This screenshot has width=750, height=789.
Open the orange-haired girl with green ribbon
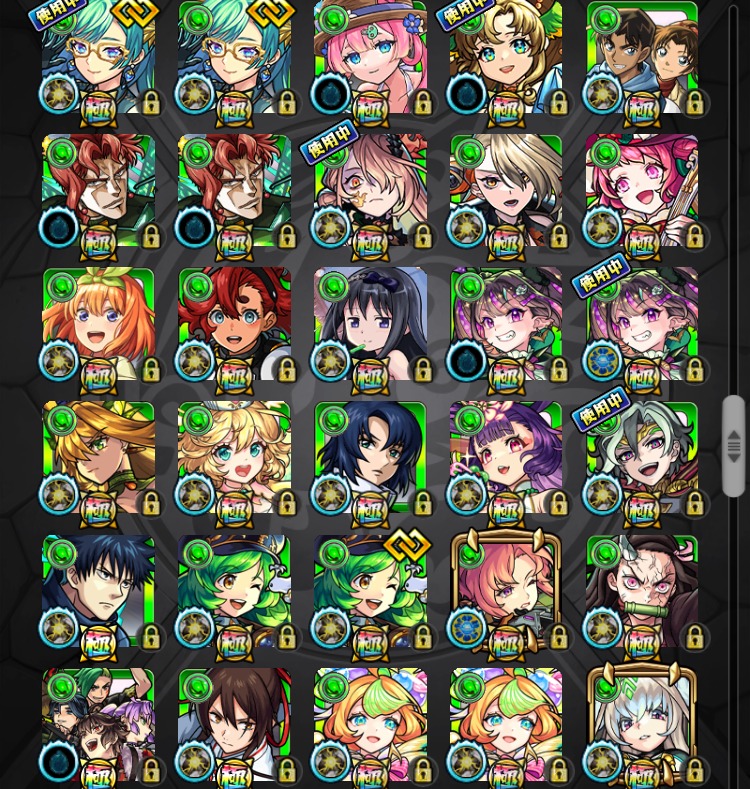click(98, 323)
